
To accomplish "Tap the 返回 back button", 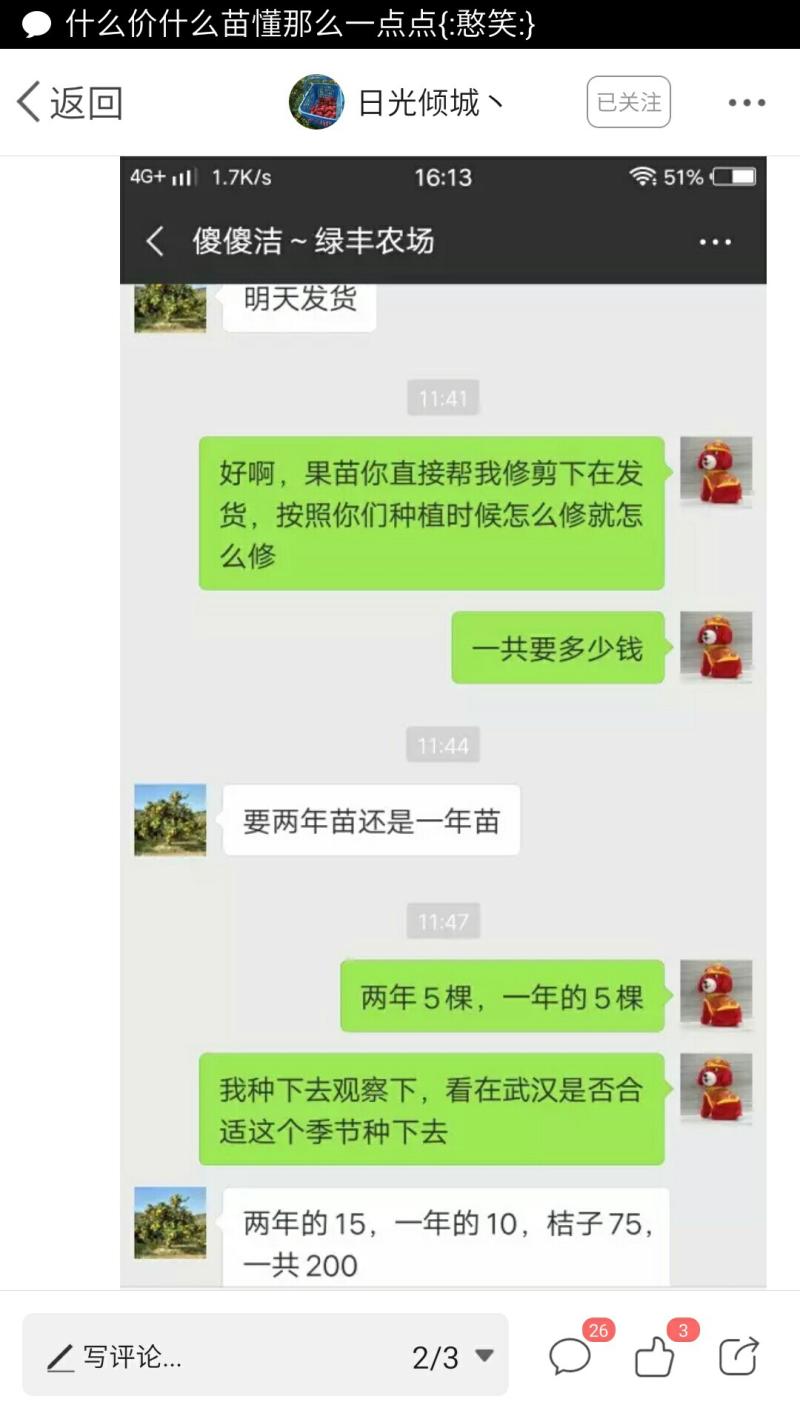I will [68, 102].
